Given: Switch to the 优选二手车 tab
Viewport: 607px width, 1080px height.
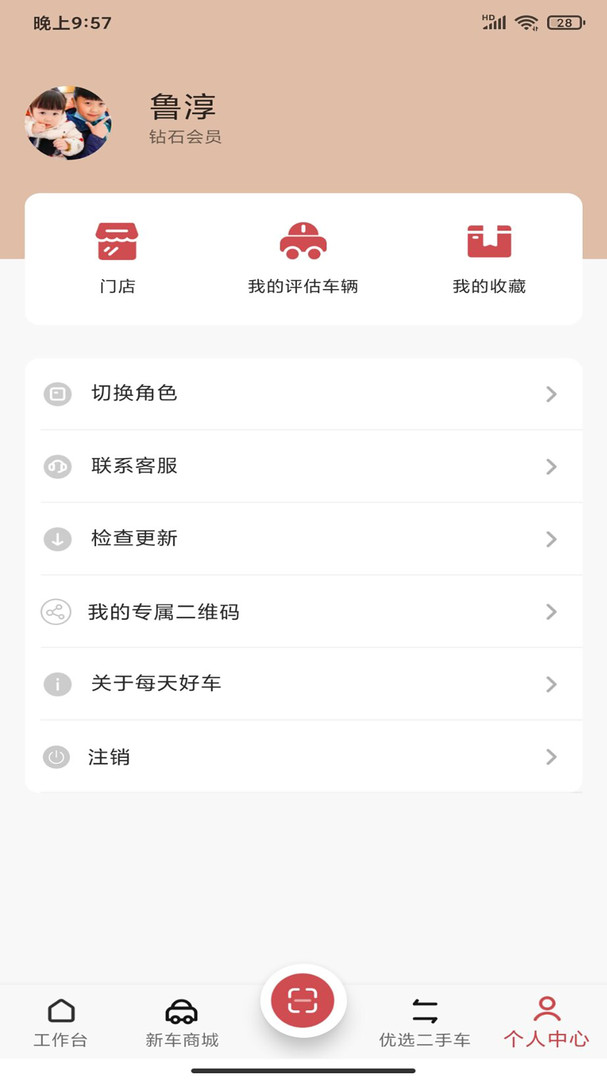Looking at the screenshot, I should (x=425, y=1022).
